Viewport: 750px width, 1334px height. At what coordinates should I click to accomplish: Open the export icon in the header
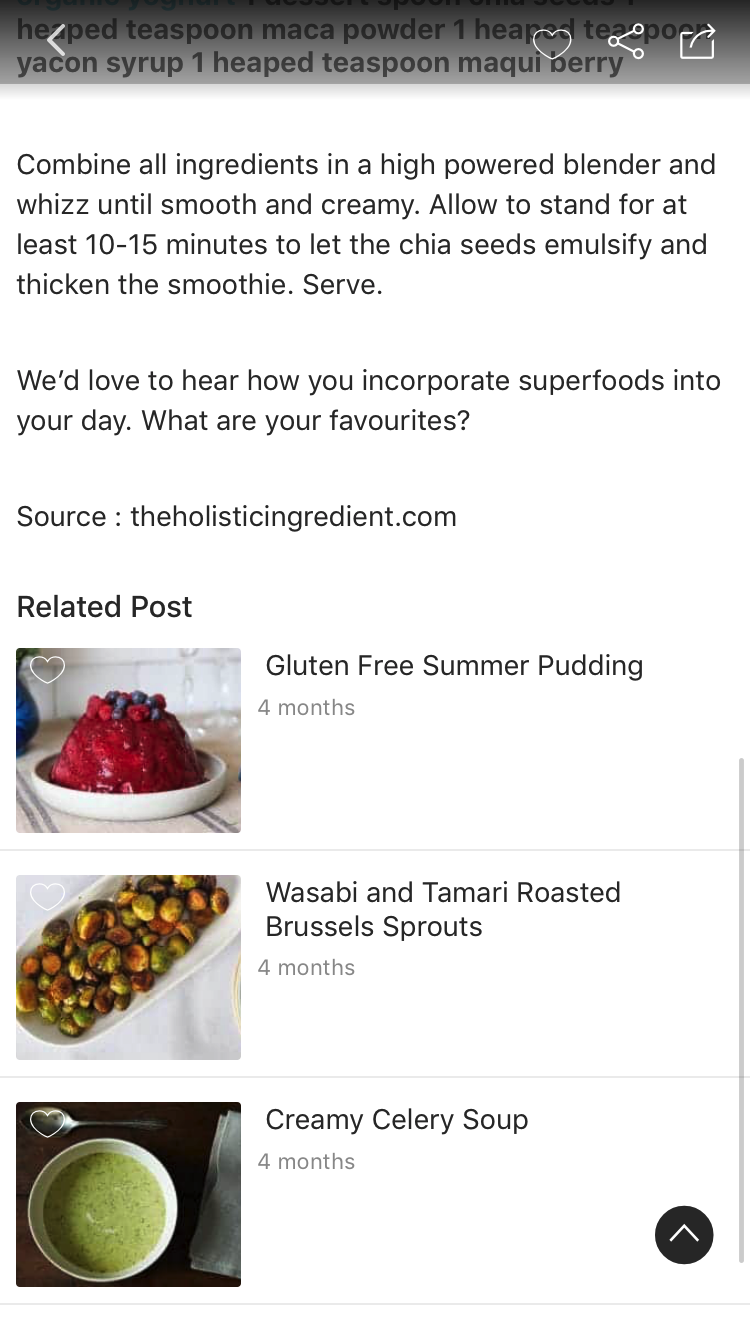697,42
